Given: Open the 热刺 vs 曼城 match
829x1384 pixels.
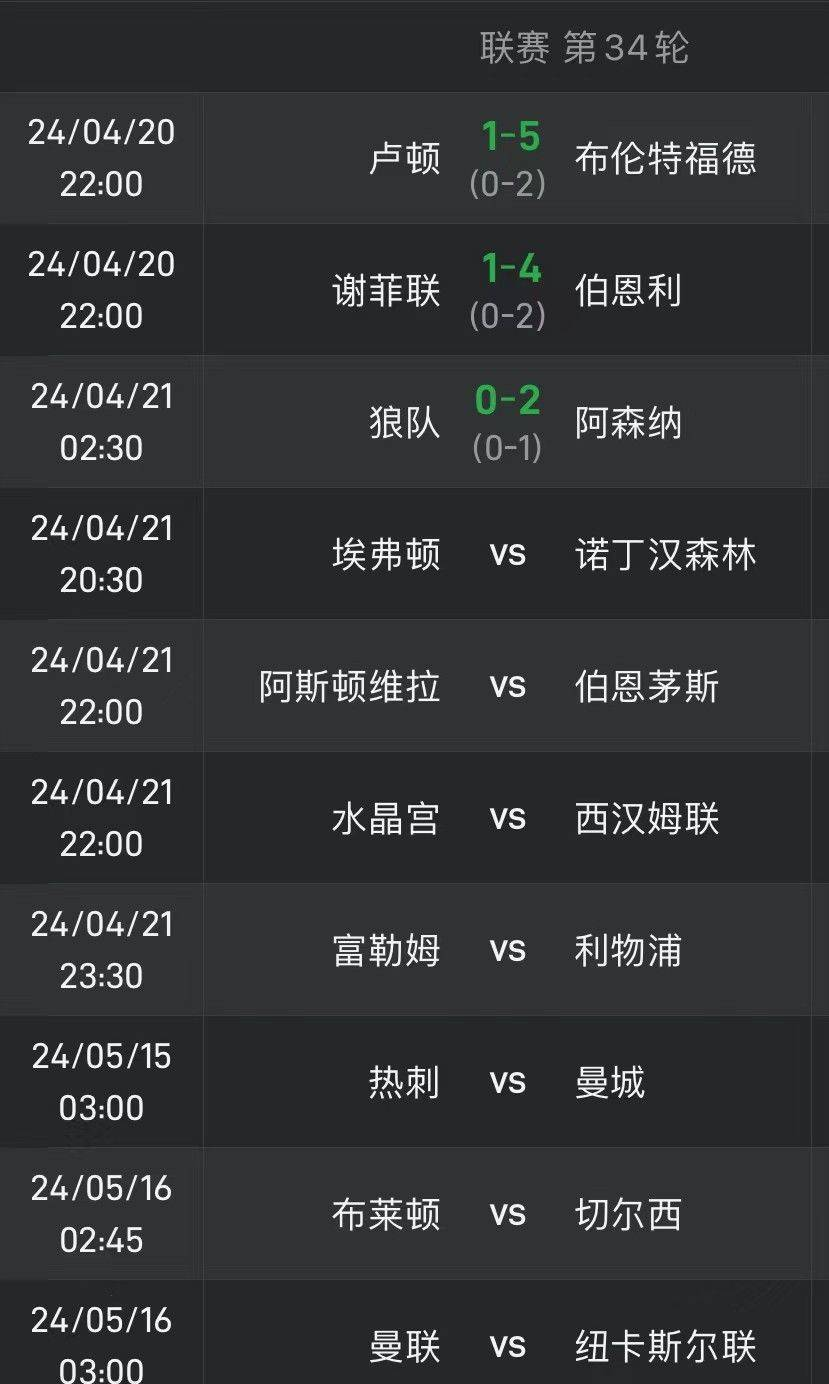Looking at the screenshot, I should point(508,1083).
